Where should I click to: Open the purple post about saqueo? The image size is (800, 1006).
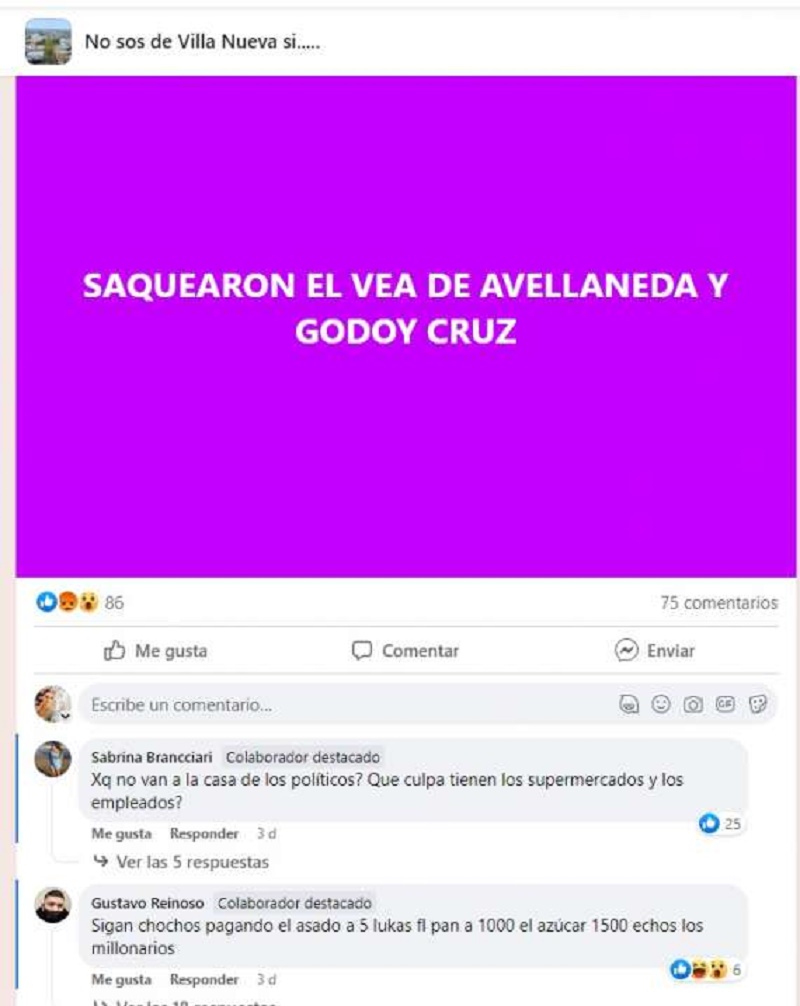(x=405, y=325)
